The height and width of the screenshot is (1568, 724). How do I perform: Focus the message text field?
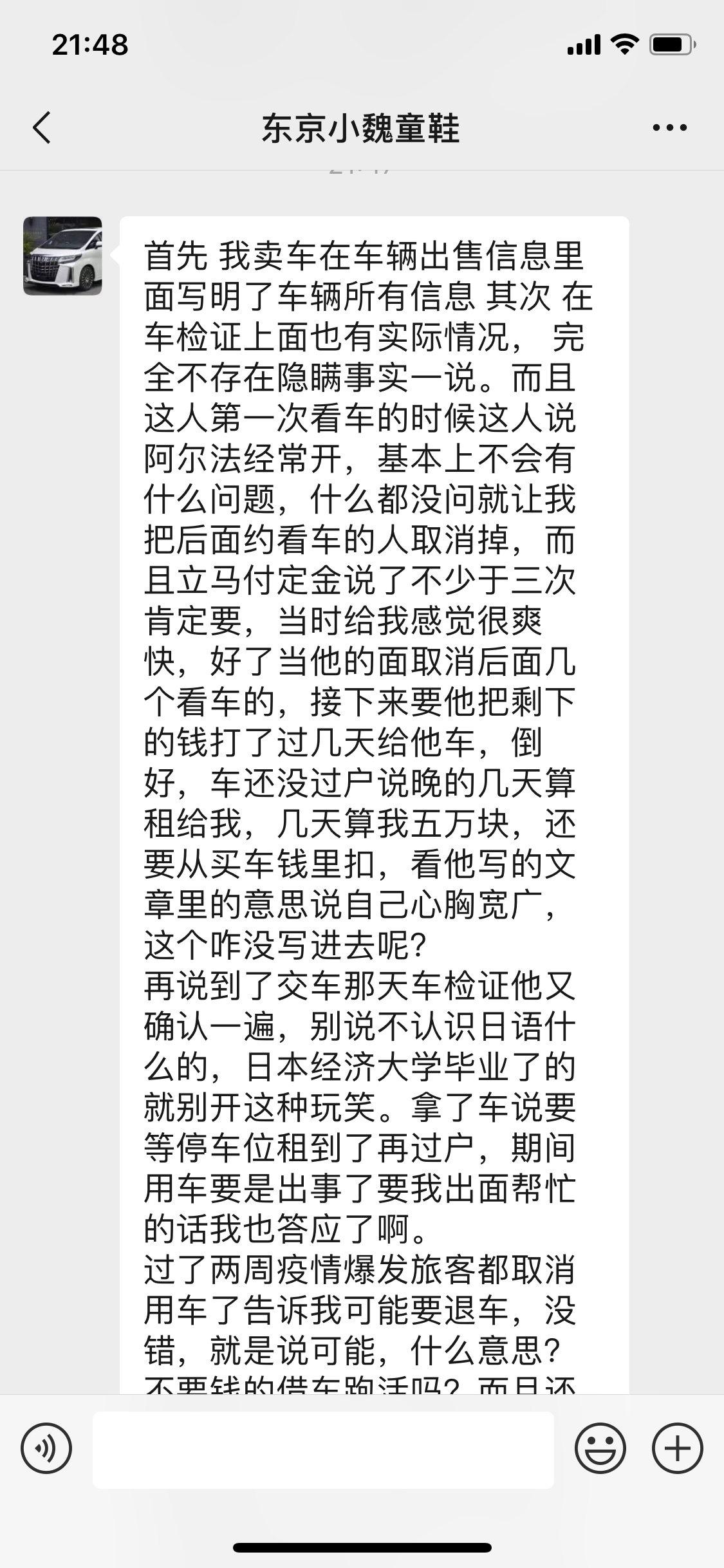click(323, 1450)
